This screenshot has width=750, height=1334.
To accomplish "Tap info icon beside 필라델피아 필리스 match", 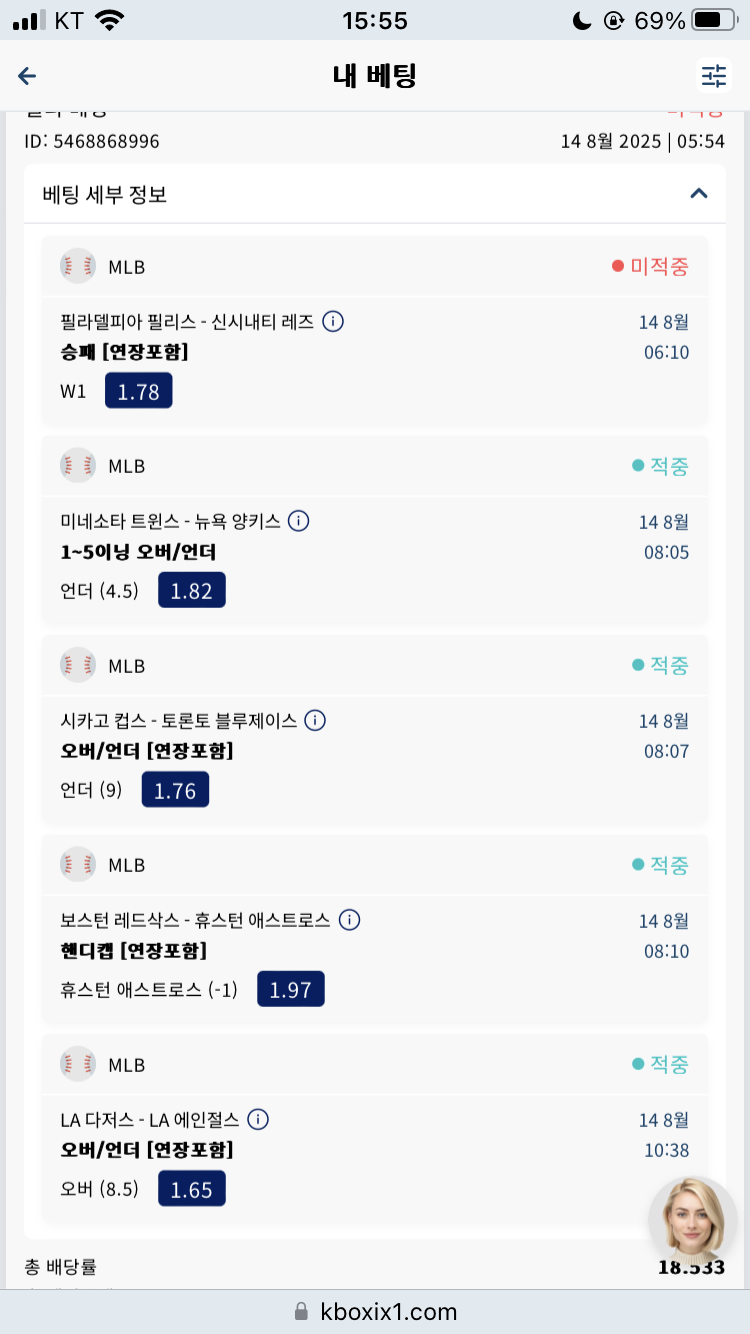I will click(x=334, y=321).
